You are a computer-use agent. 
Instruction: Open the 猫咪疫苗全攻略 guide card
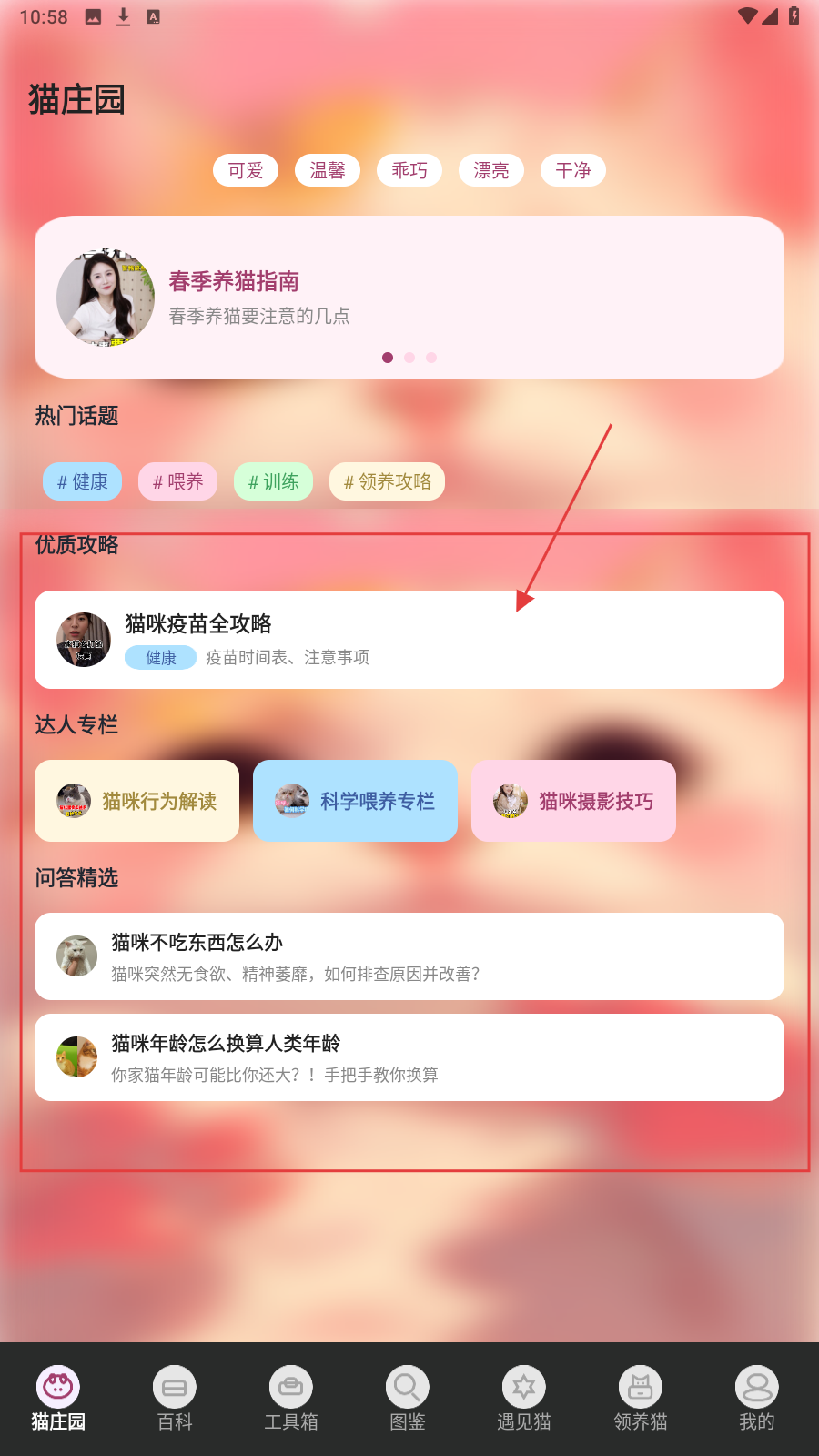[x=409, y=640]
